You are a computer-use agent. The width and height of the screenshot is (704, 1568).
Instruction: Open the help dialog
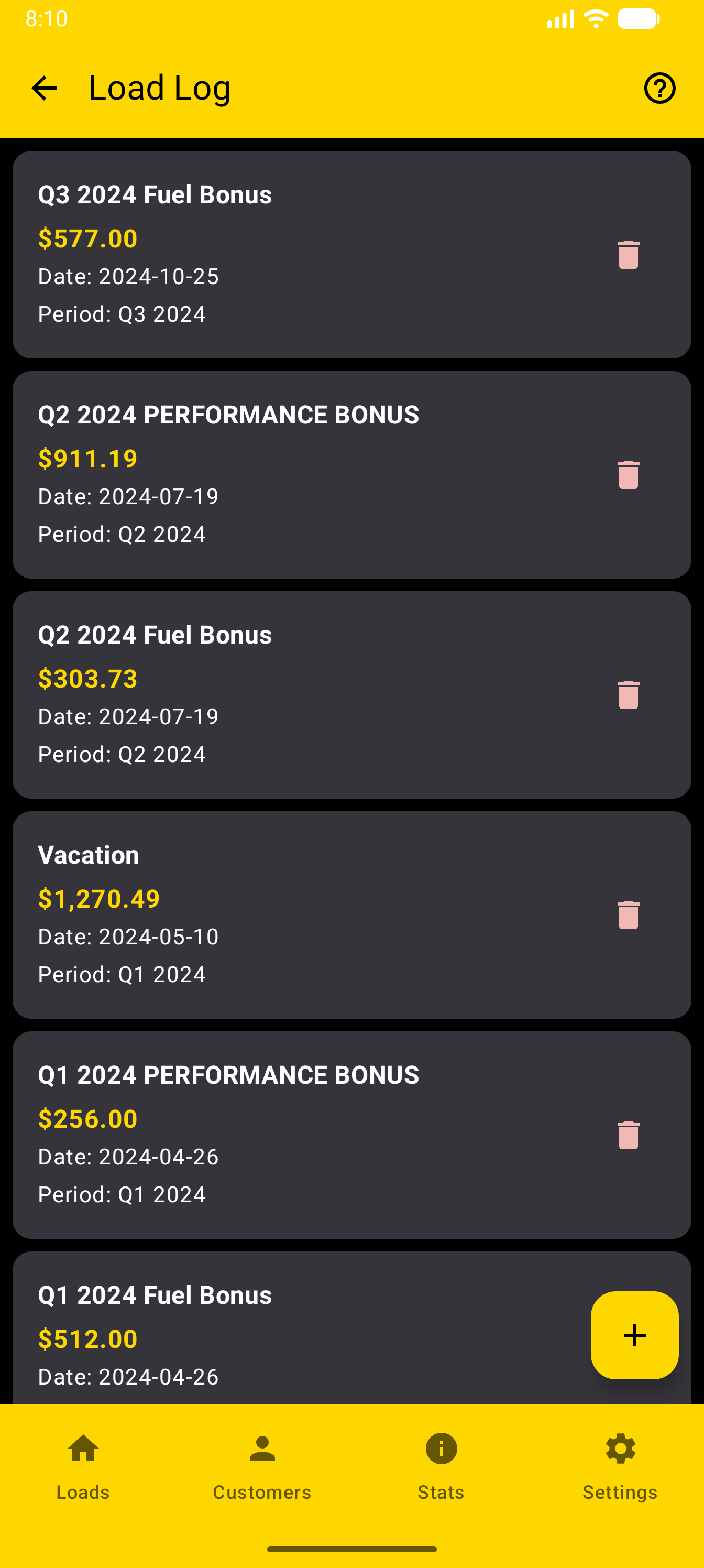click(x=660, y=88)
